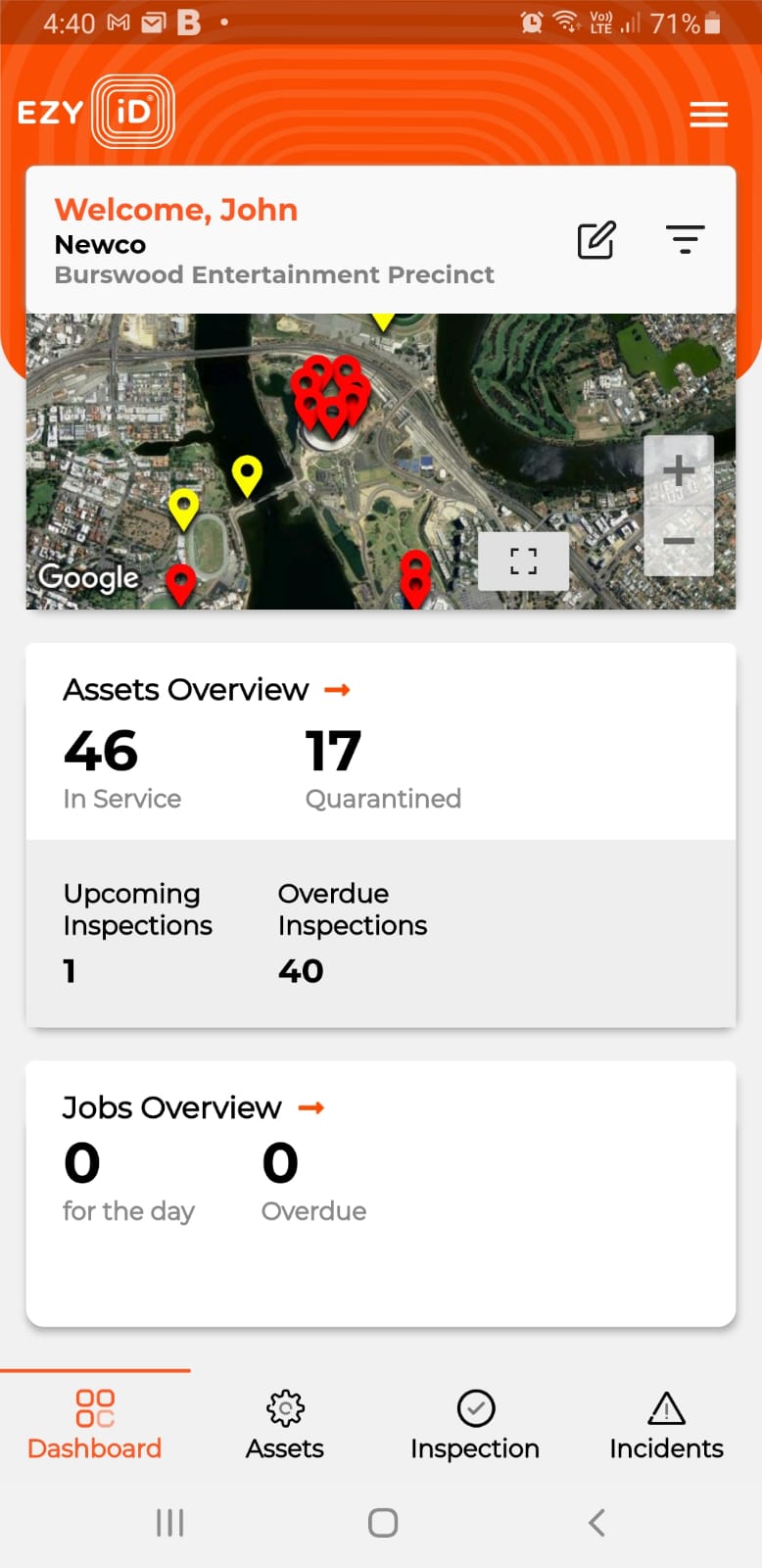Open the Inspection checkmark icon
762x1568 pixels.
475,1408
